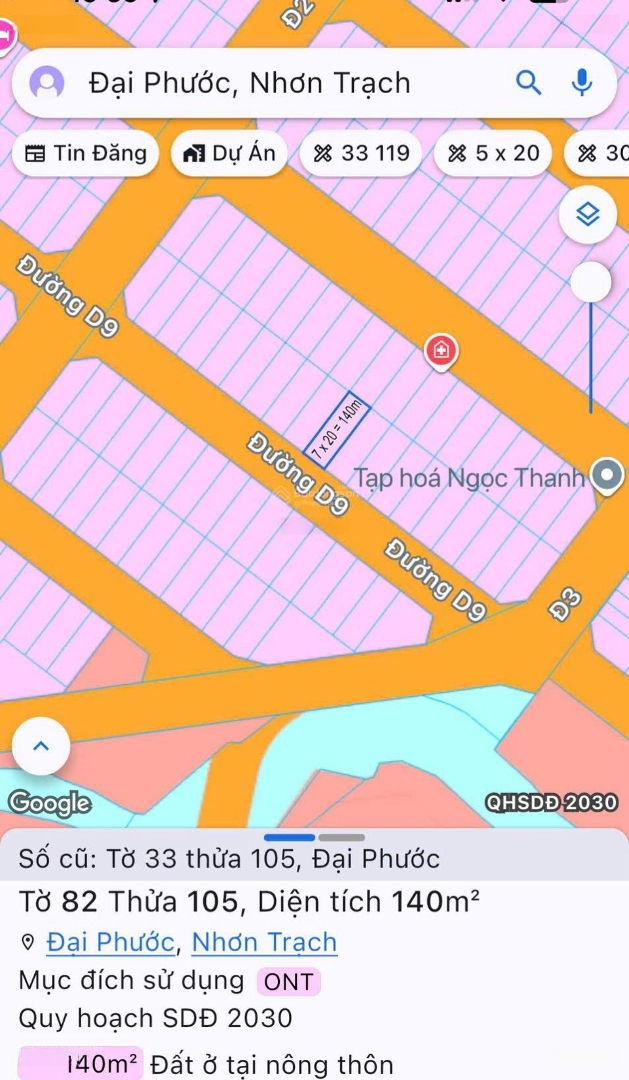Tap the blue search magnifier icon

pos(528,82)
